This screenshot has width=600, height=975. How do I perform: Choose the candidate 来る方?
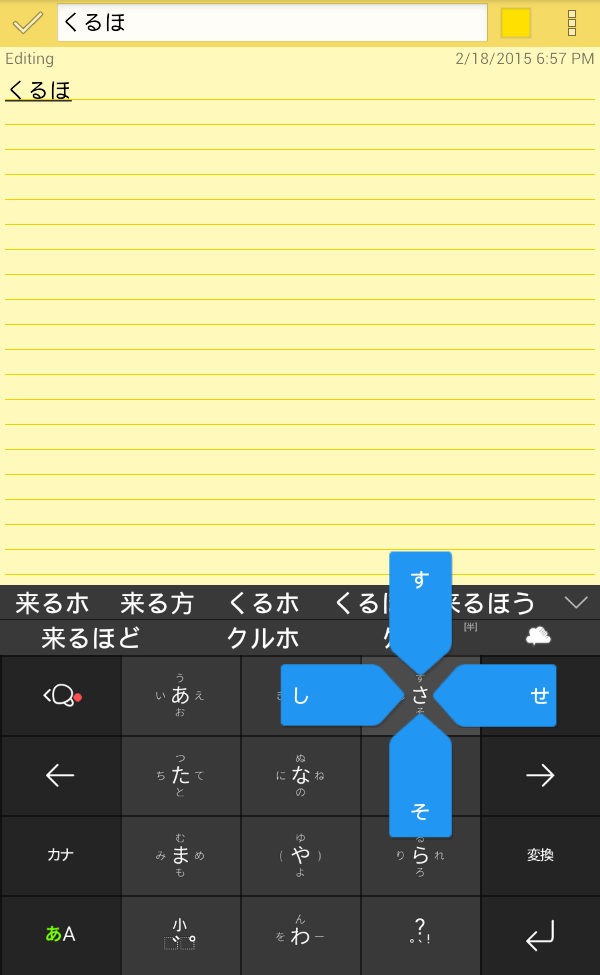click(x=157, y=603)
